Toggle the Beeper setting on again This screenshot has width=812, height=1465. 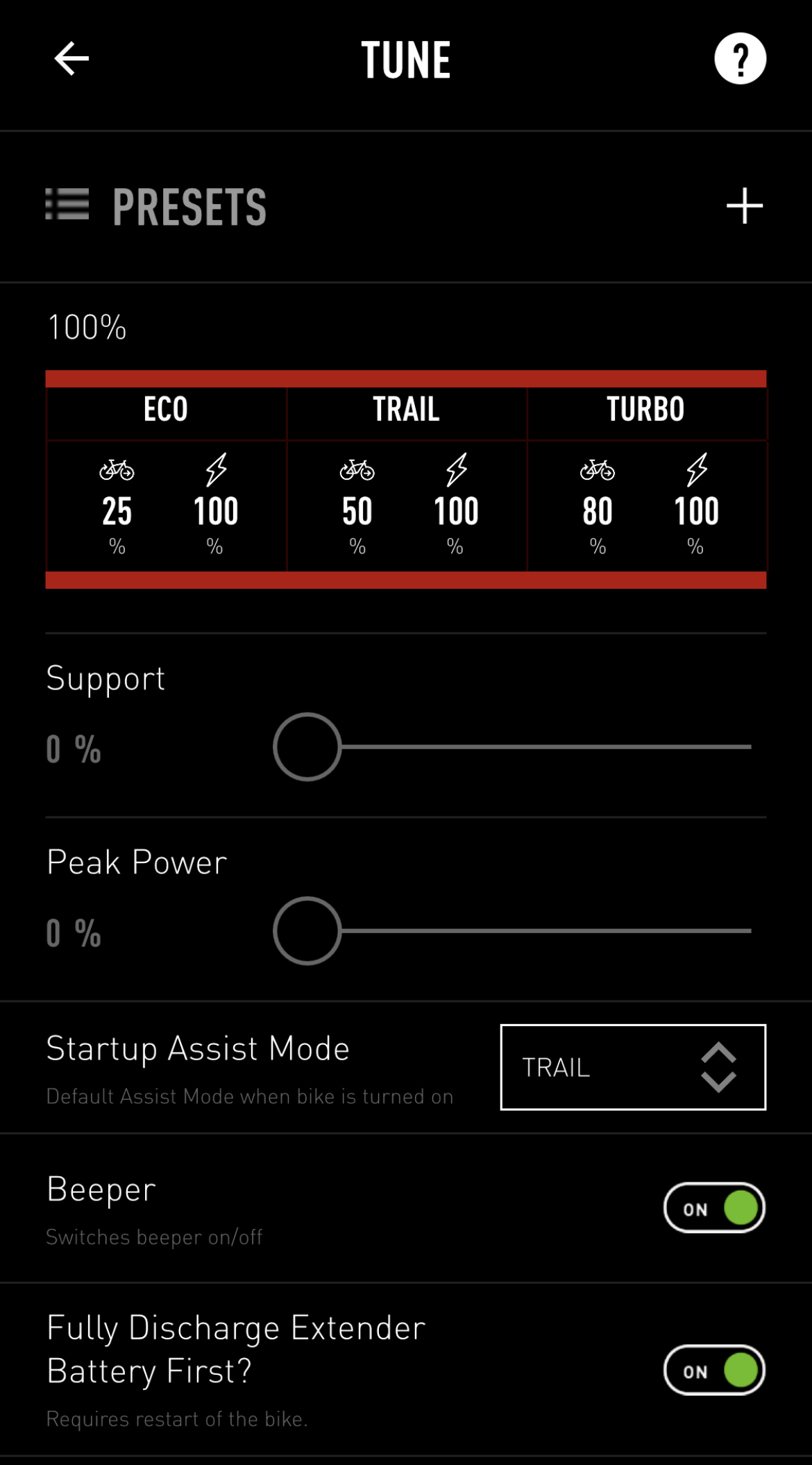[x=713, y=1208]
